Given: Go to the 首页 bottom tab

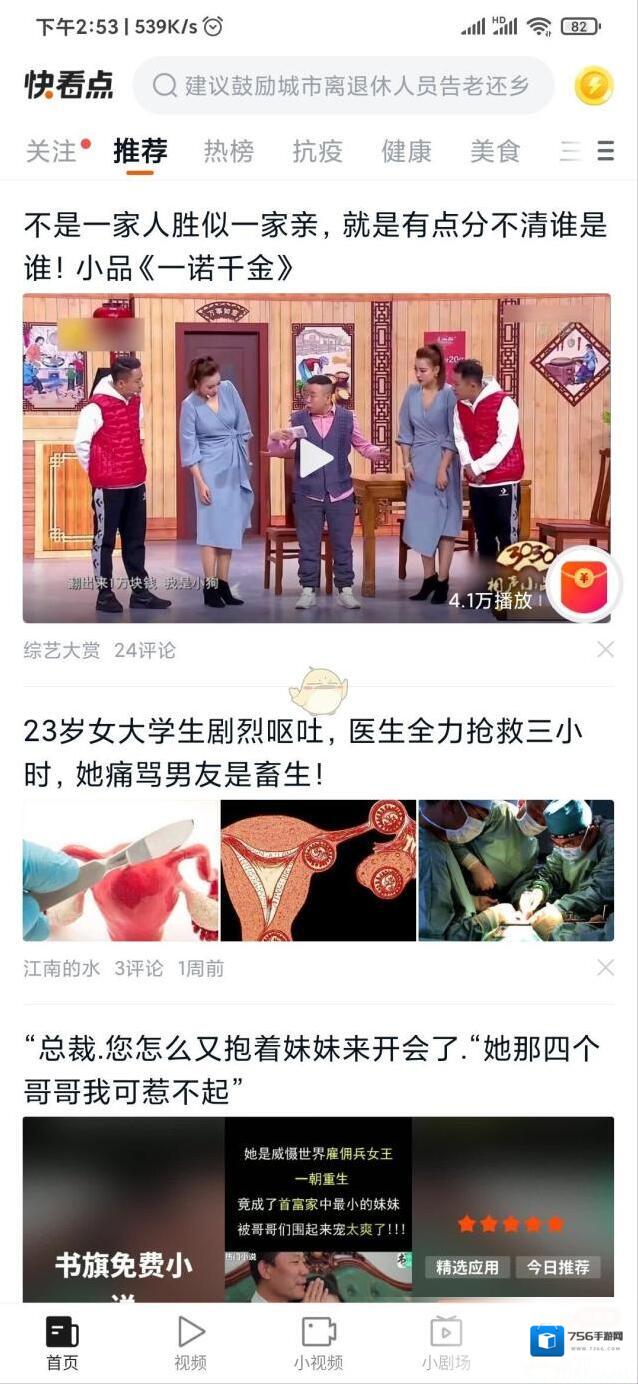Looking at the screenshot, I should [x=62, y=1342].
